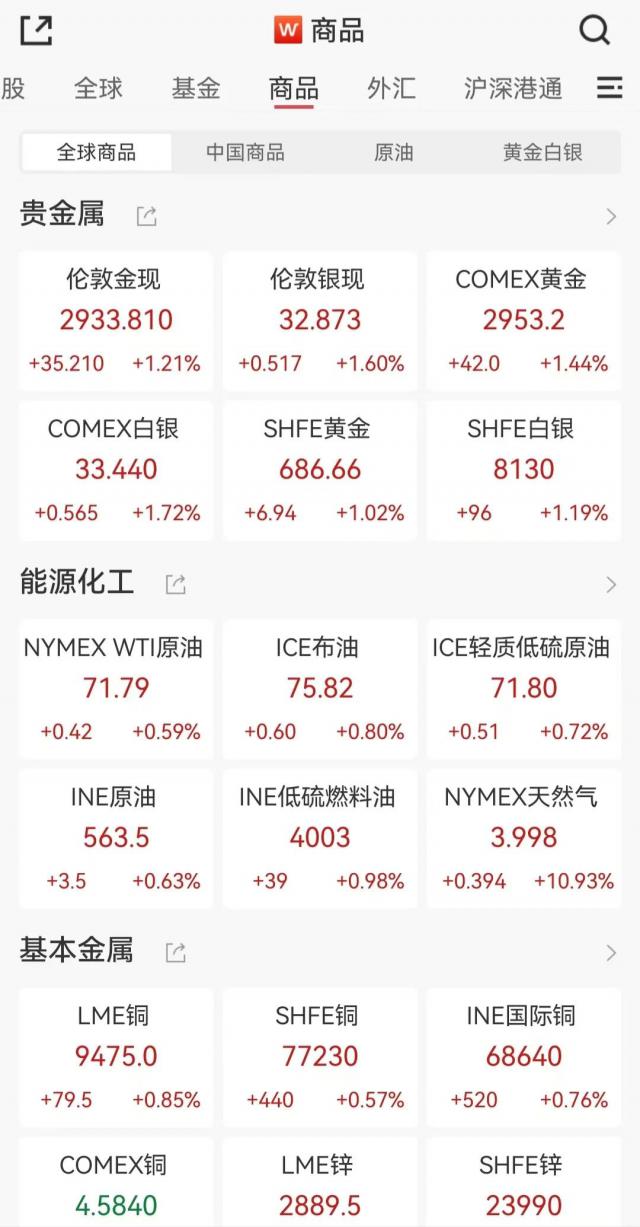Open the hamburger menu beside 沪深港通
This screenshot has width=640, height=1227.
pyautogui.click(x=610, y=89)
